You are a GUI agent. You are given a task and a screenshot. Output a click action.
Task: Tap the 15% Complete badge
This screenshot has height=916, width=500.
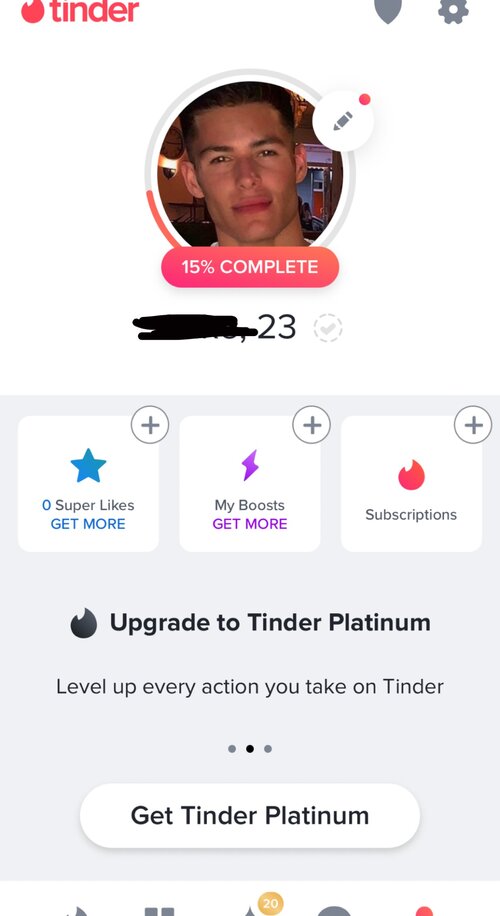250,267
